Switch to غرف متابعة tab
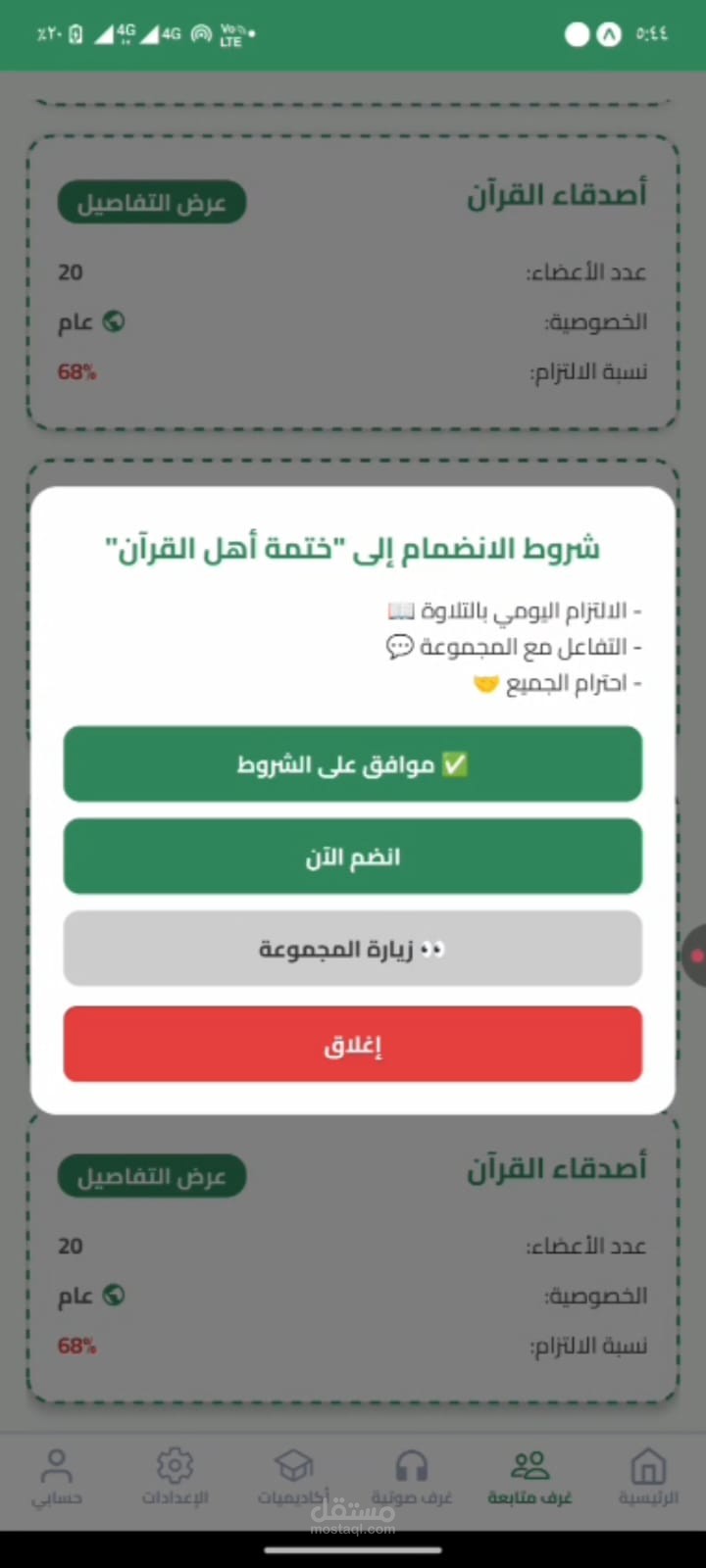This screenshot has height=1568, width=706. coord(529,1478)
